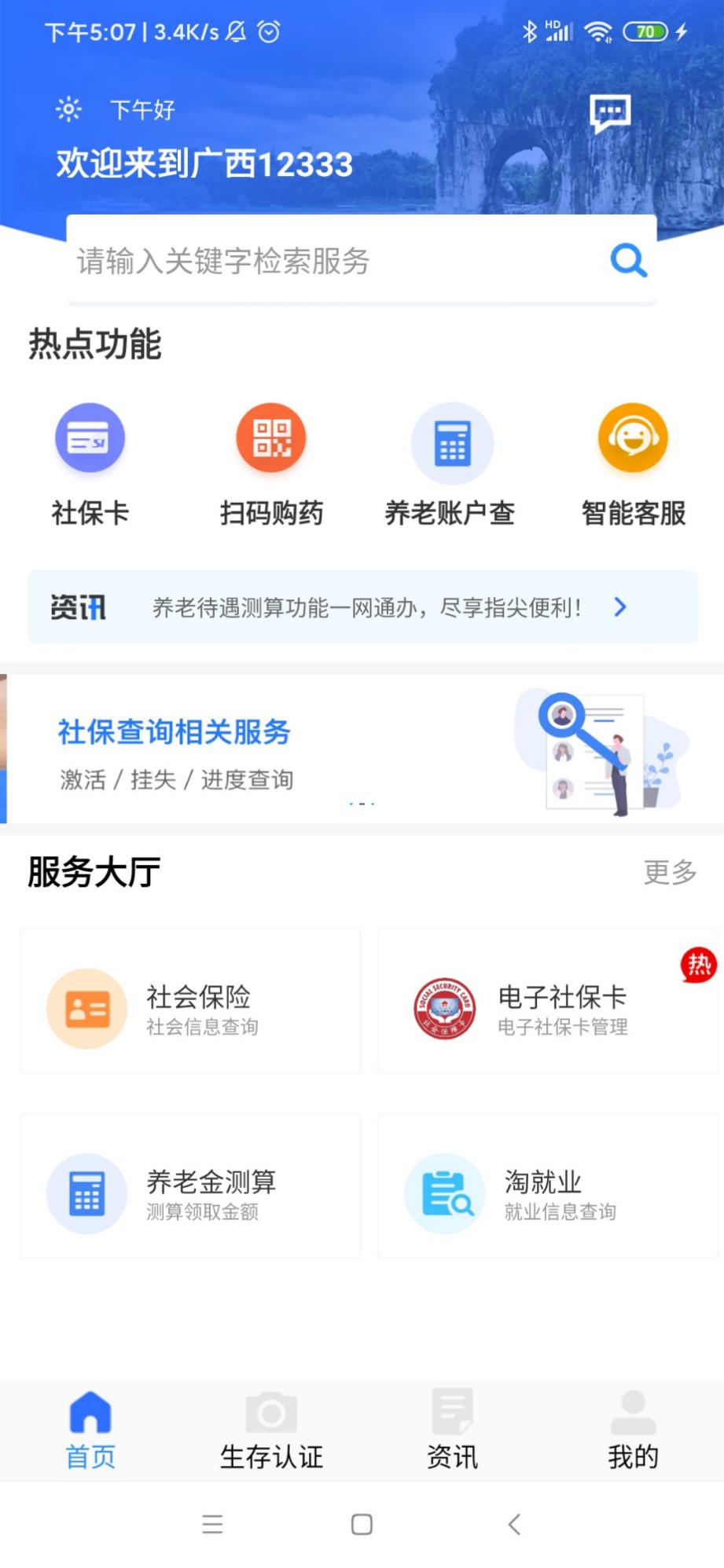Open the 资讯 news notice row
The width and height of the screenshot is (724, 1568).
coord(362,607)
